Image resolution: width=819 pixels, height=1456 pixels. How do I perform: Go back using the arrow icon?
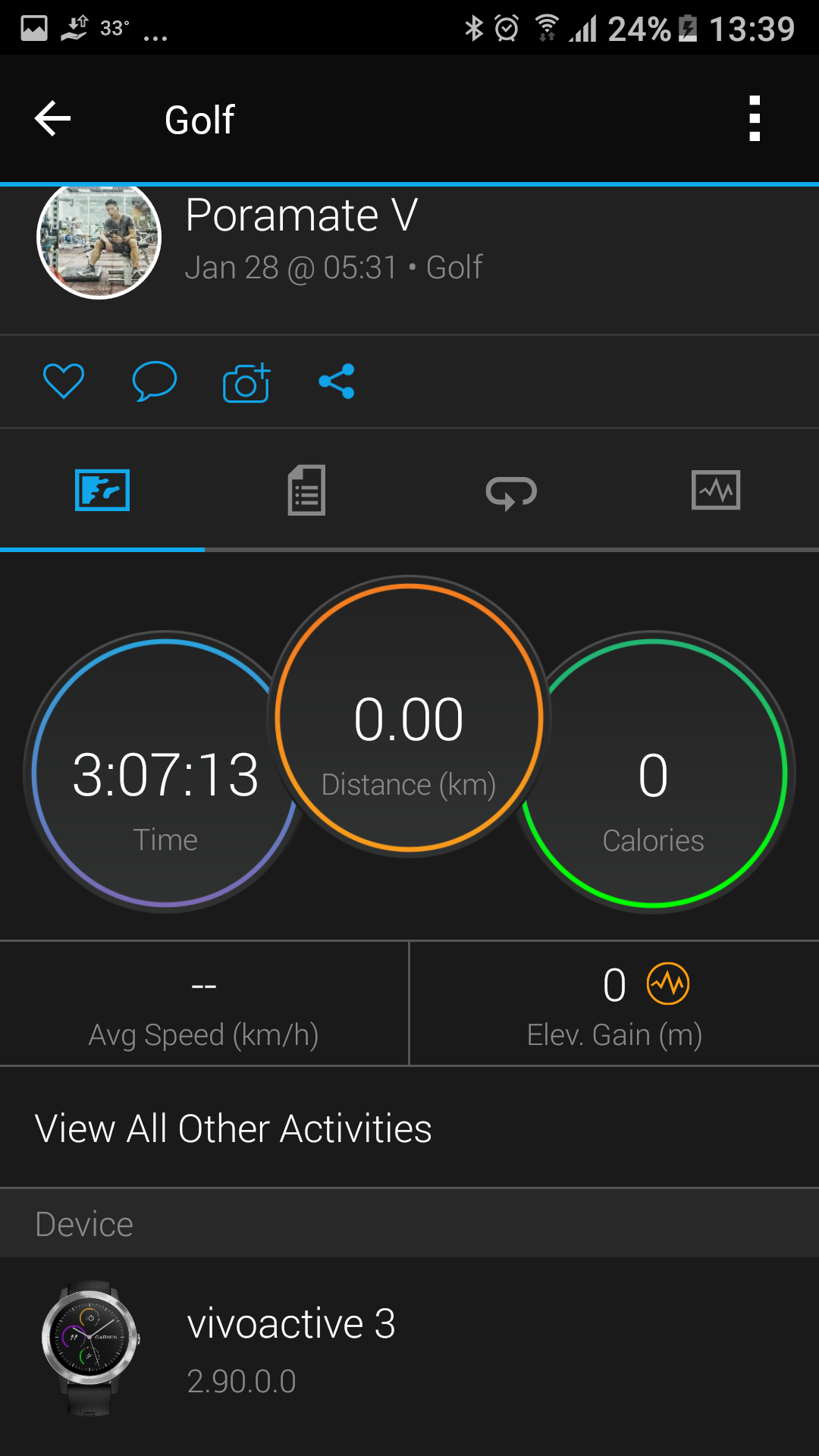pos(53,119)
